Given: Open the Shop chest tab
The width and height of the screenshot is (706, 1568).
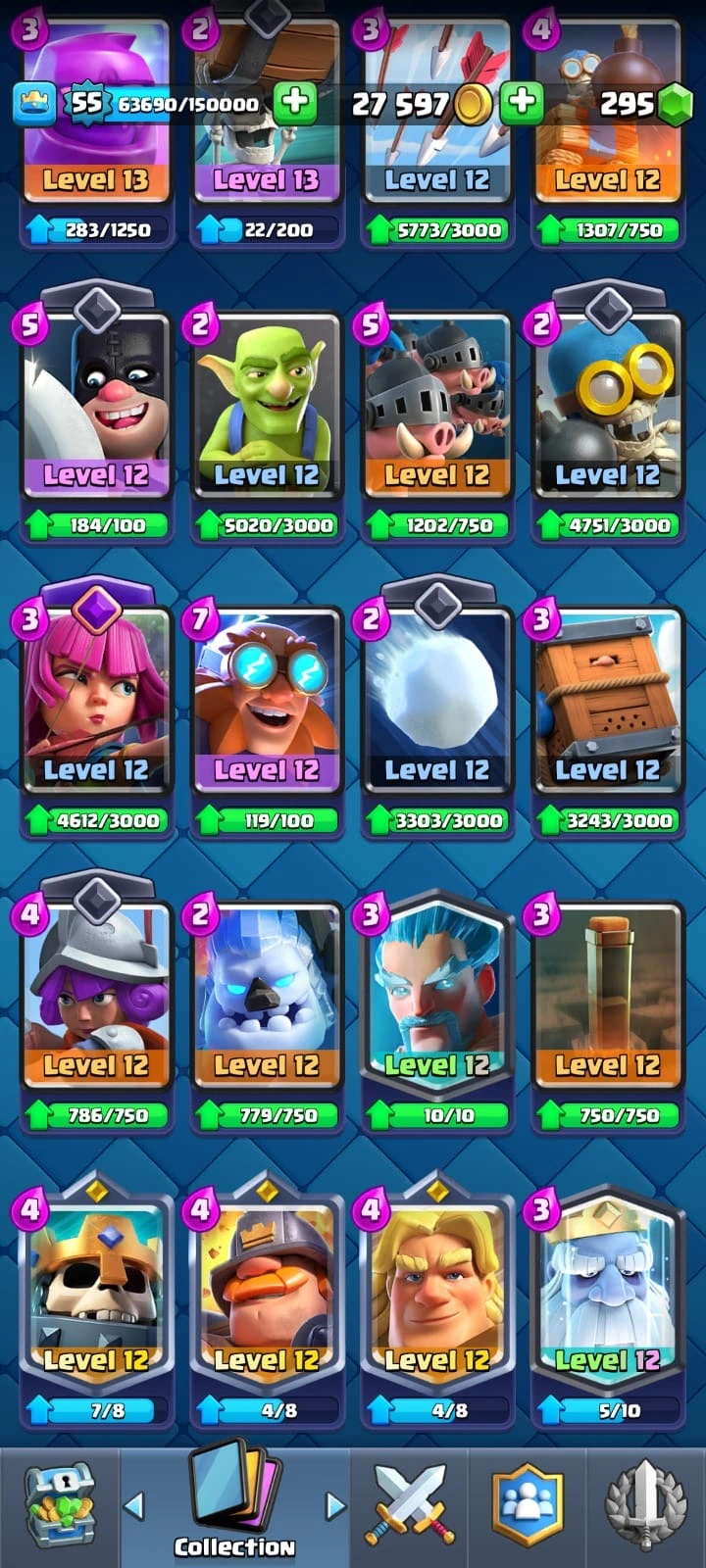Looking at the screenshot, I should click(59, 1506).
